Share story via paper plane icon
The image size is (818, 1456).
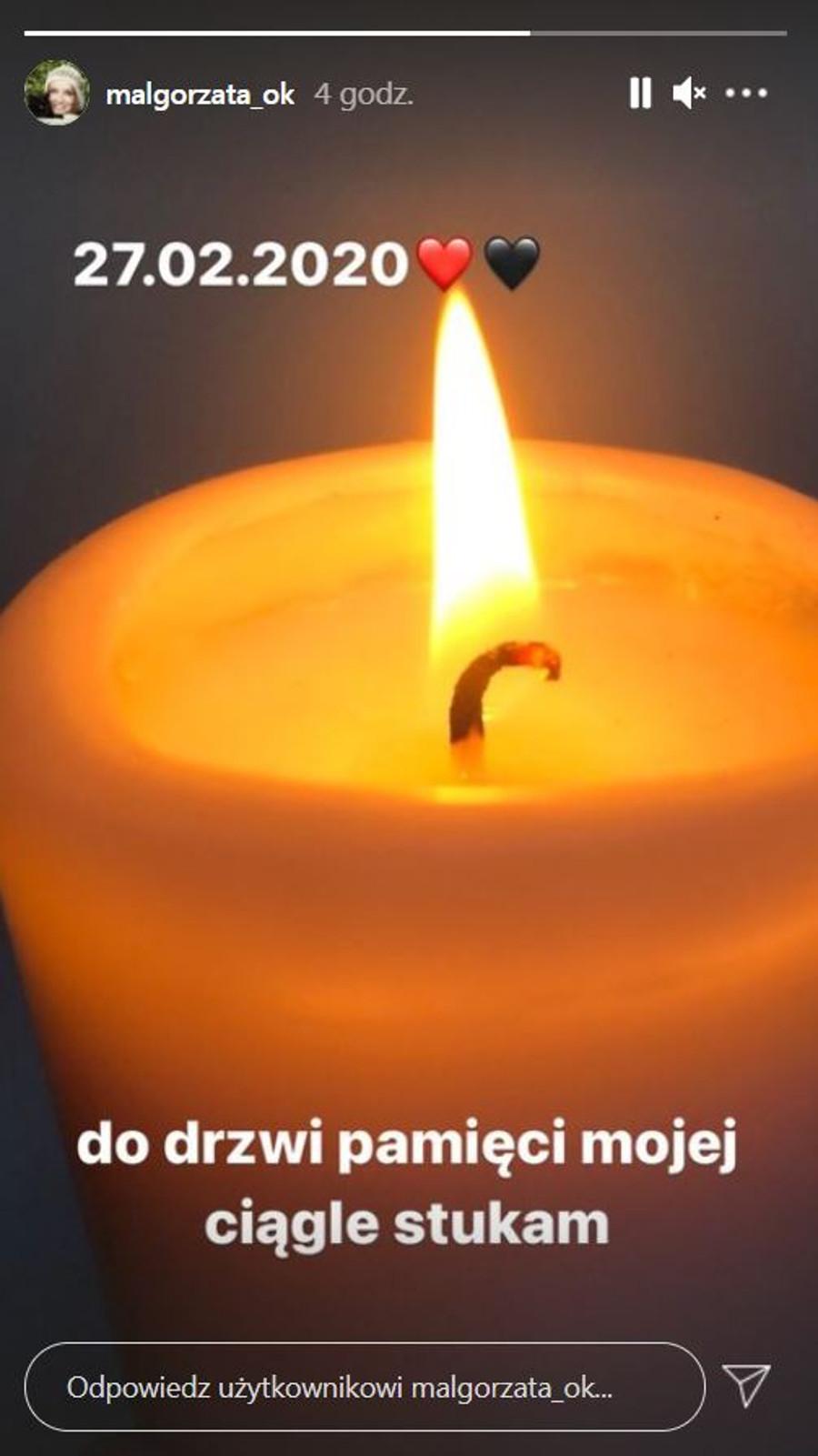[x=746, y=1385]
